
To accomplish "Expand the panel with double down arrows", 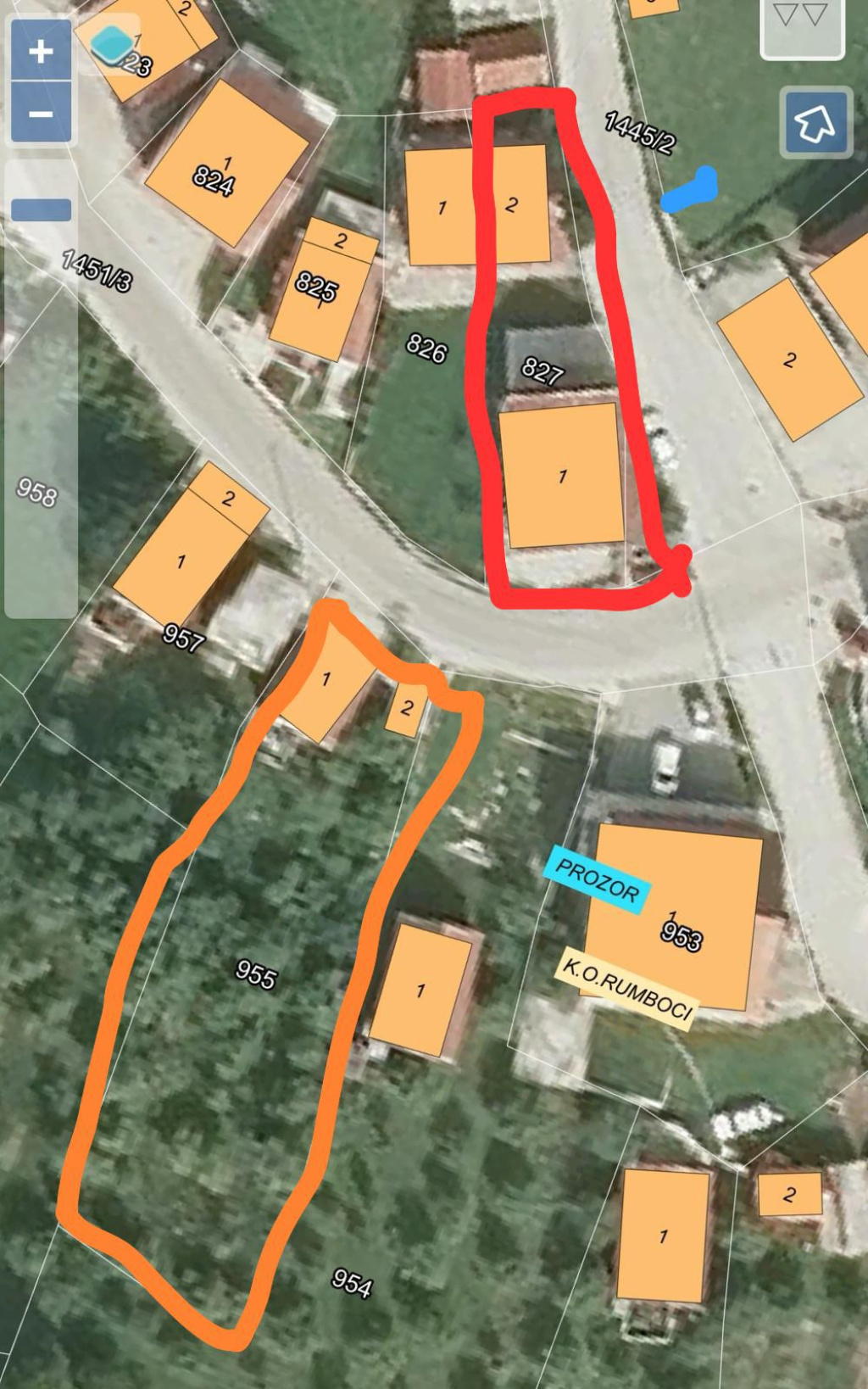I will coord(801,17).
